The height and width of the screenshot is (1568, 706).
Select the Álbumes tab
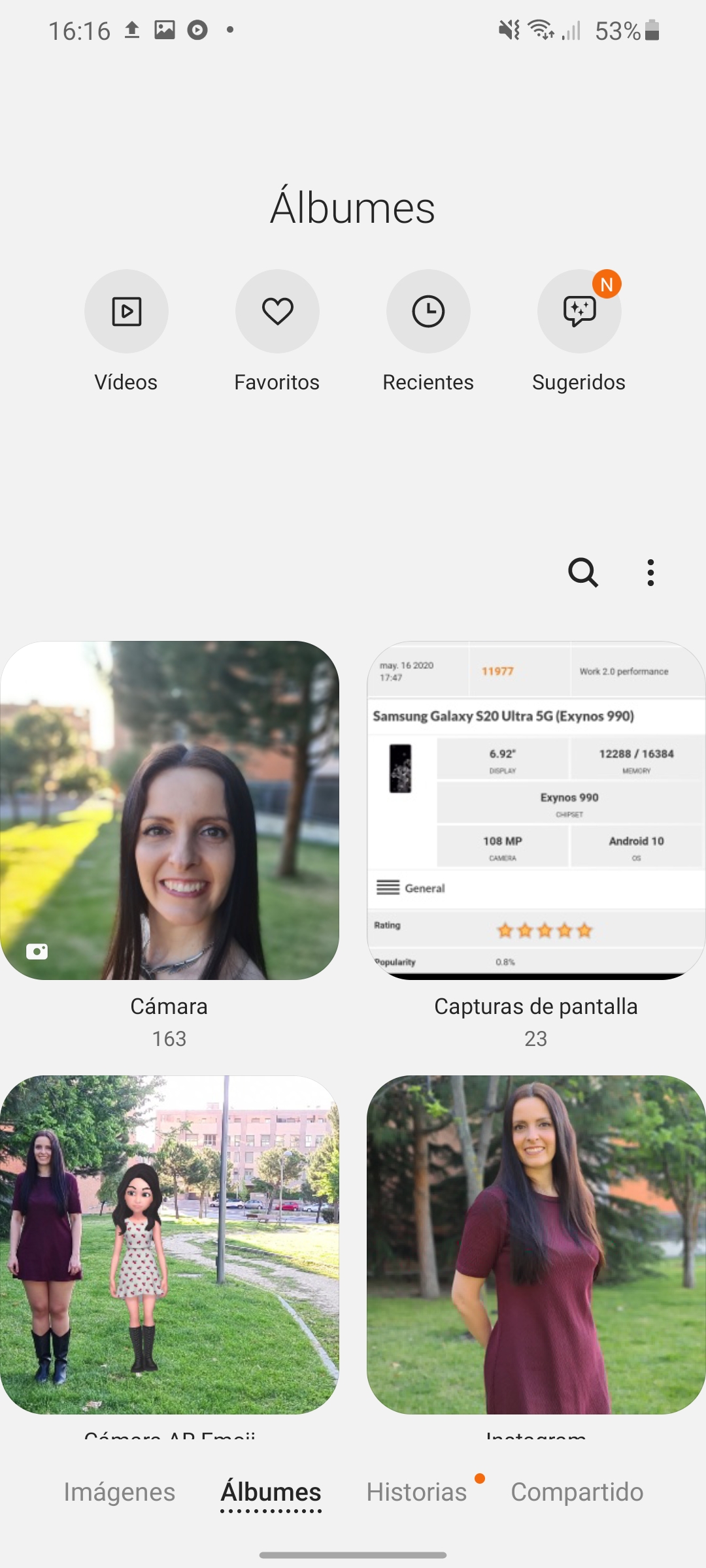[271, 1492]
